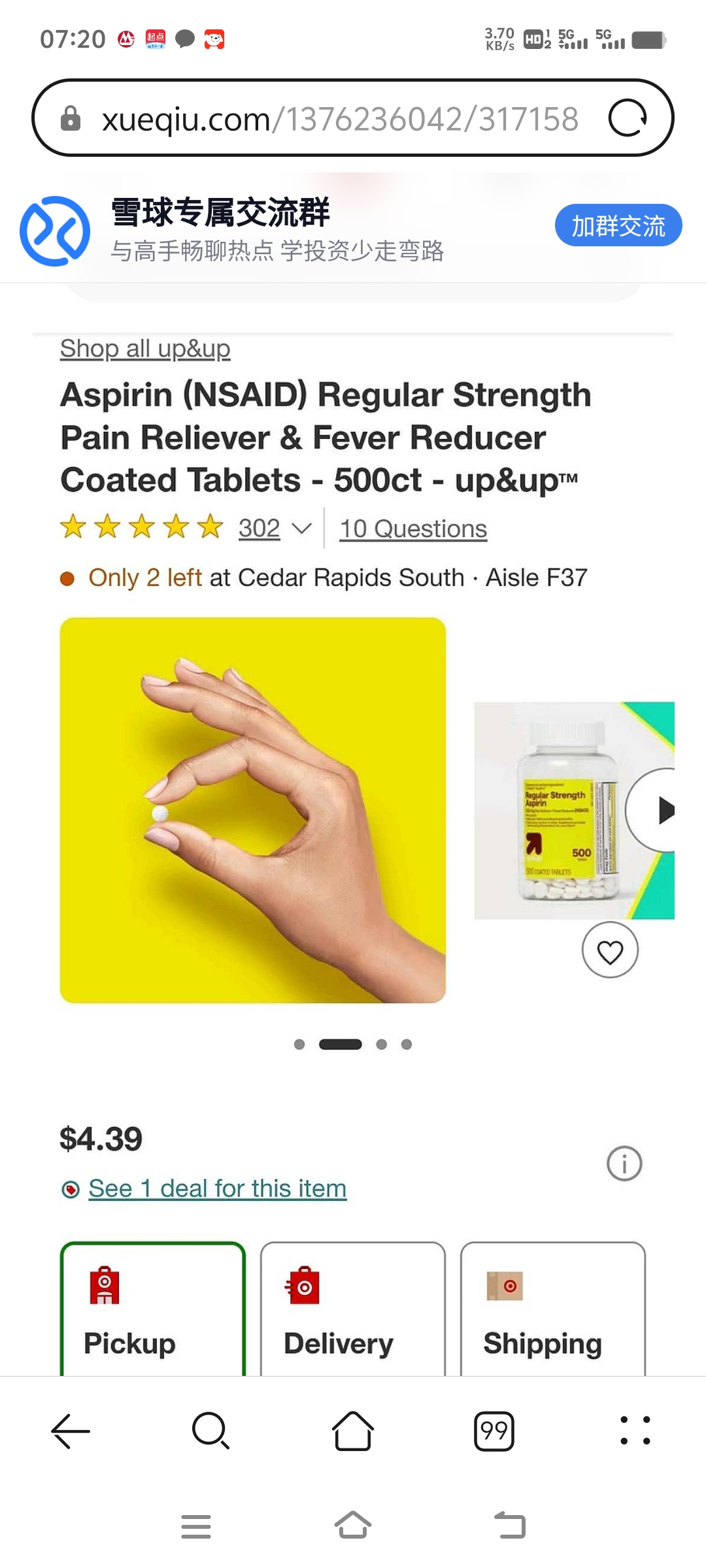The height and width of the screenshot is (1568, 706).
Task: Open the browser four-dot menu
Action: click(x=635, y=1431)
